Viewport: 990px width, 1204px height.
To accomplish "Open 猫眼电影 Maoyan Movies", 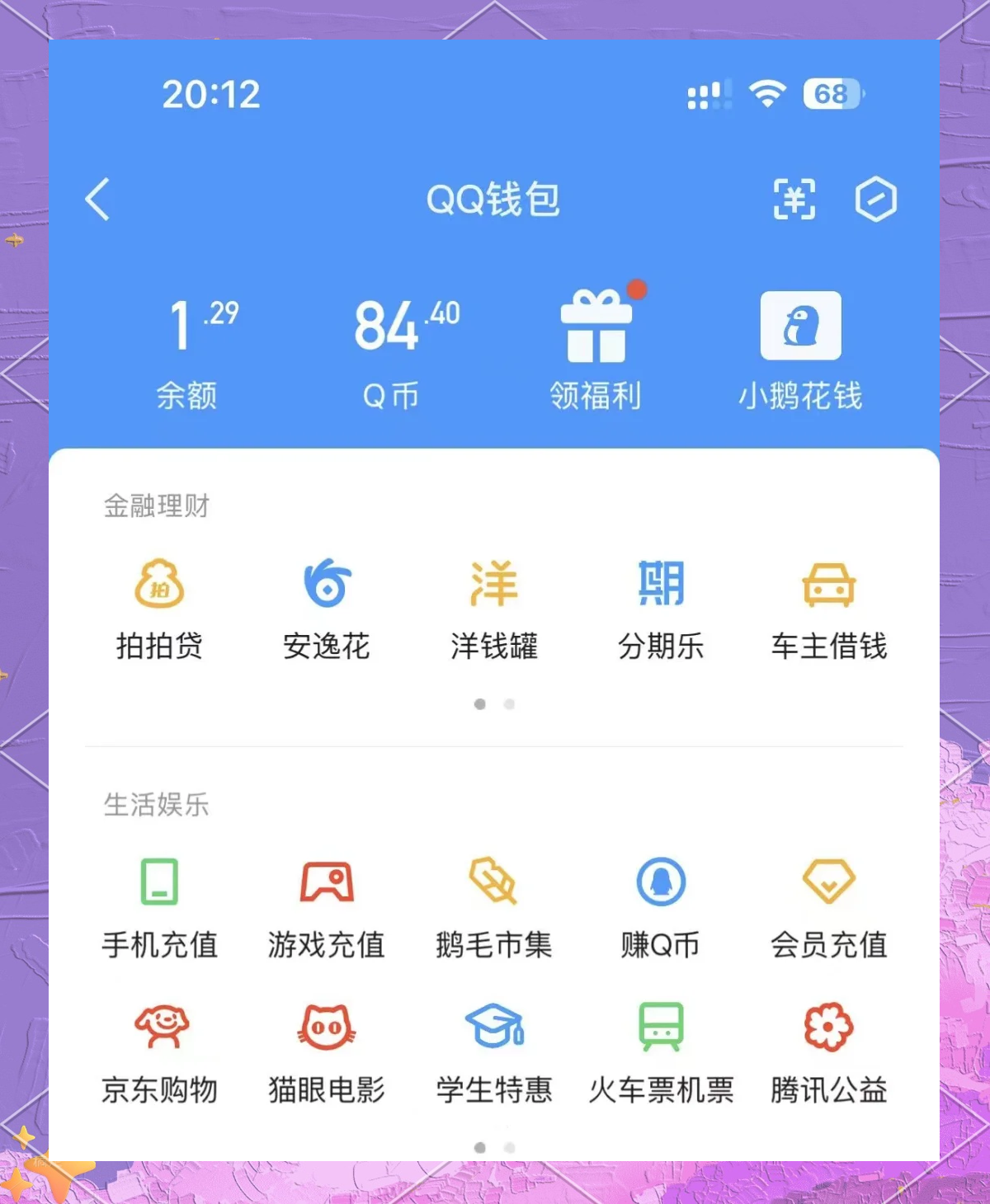I will [327, 1051].
